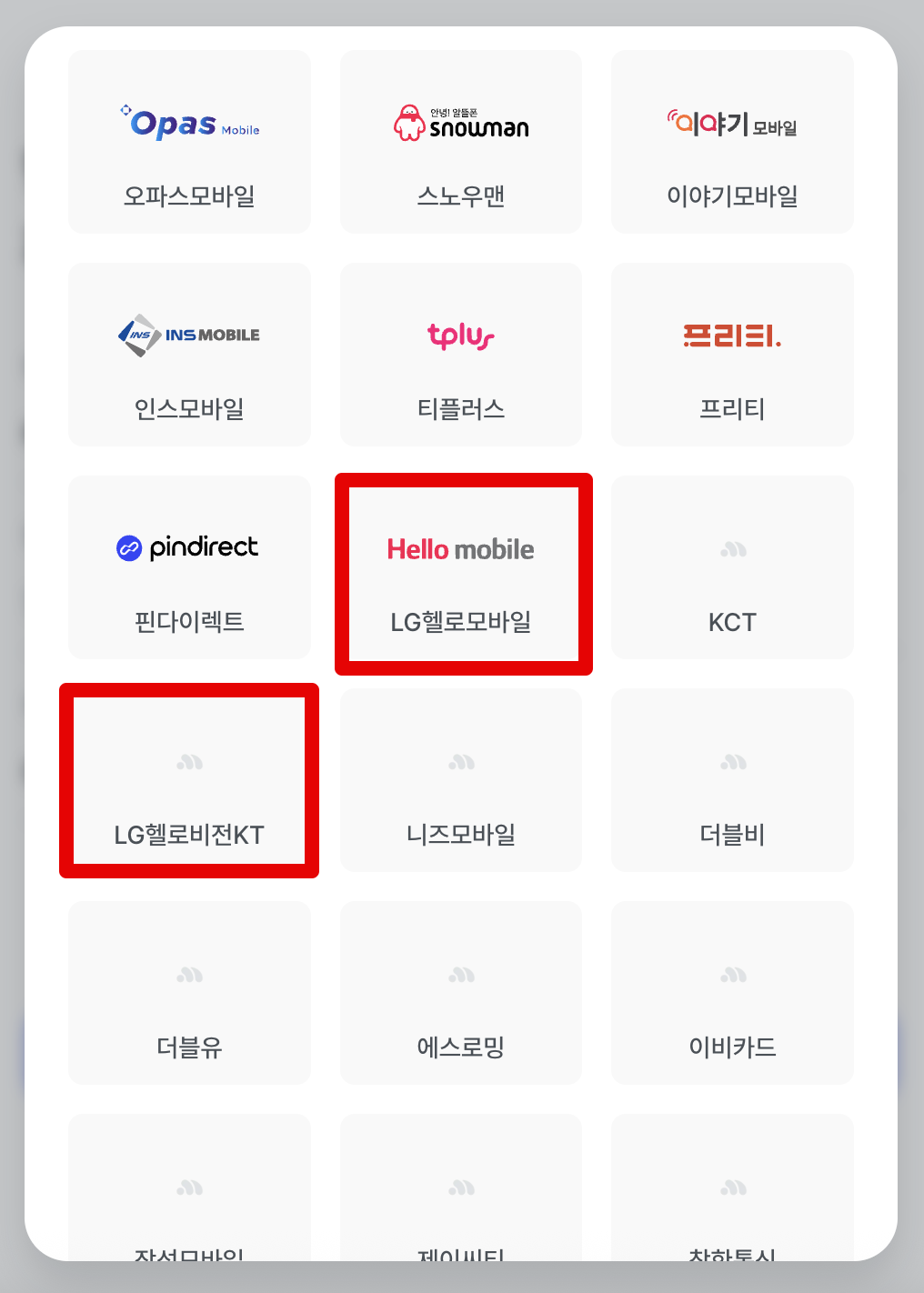Image resolution: width=924 pixels, height=1293 pixels.
Task: Pick the LG헬로모바일 carrier option
Action: tap(461, 573)
